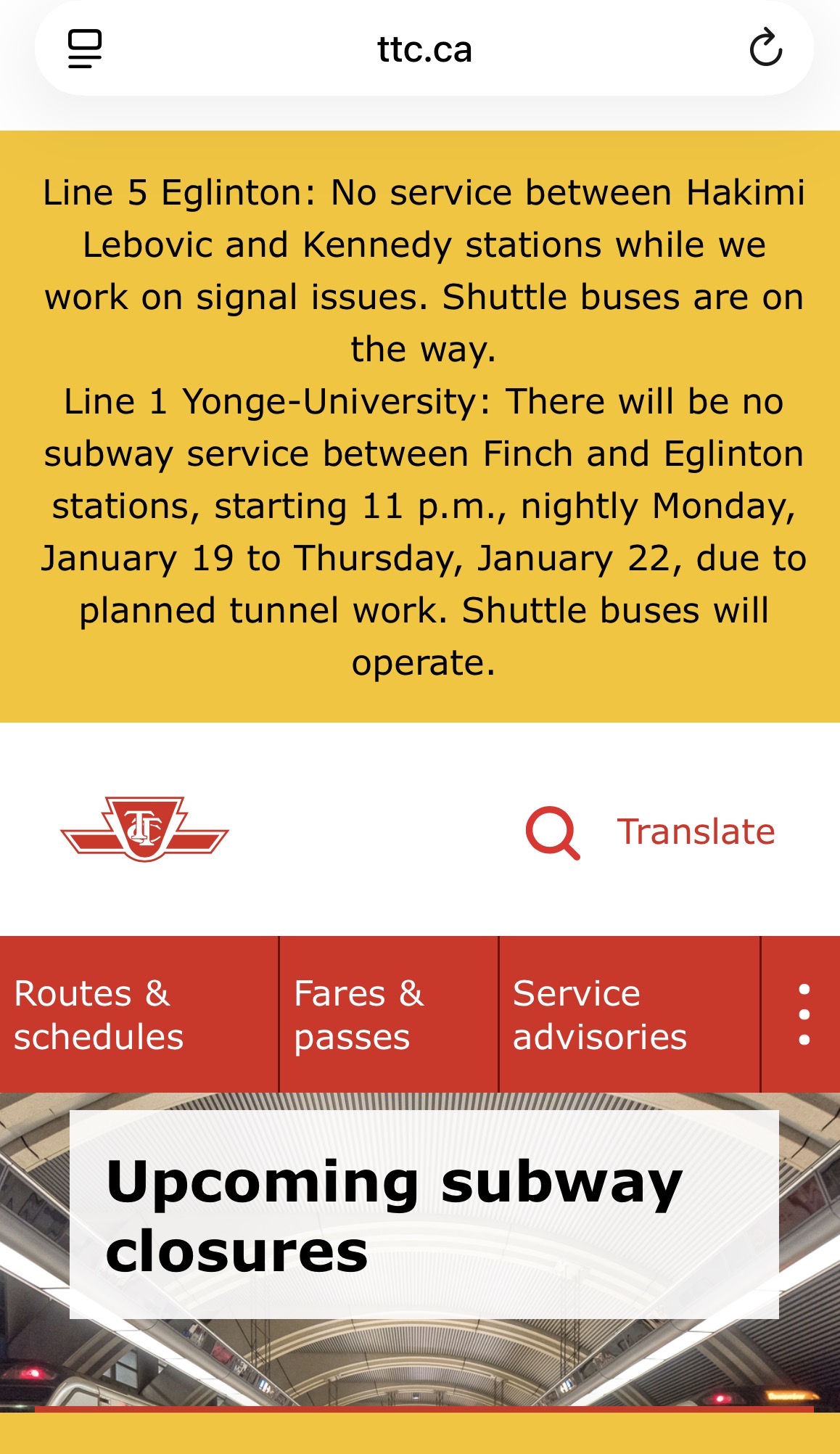840x1454 pixels.
Task: Tap the ttc.ca address bar
Action: pyautogui.click(x=424, y=49)
